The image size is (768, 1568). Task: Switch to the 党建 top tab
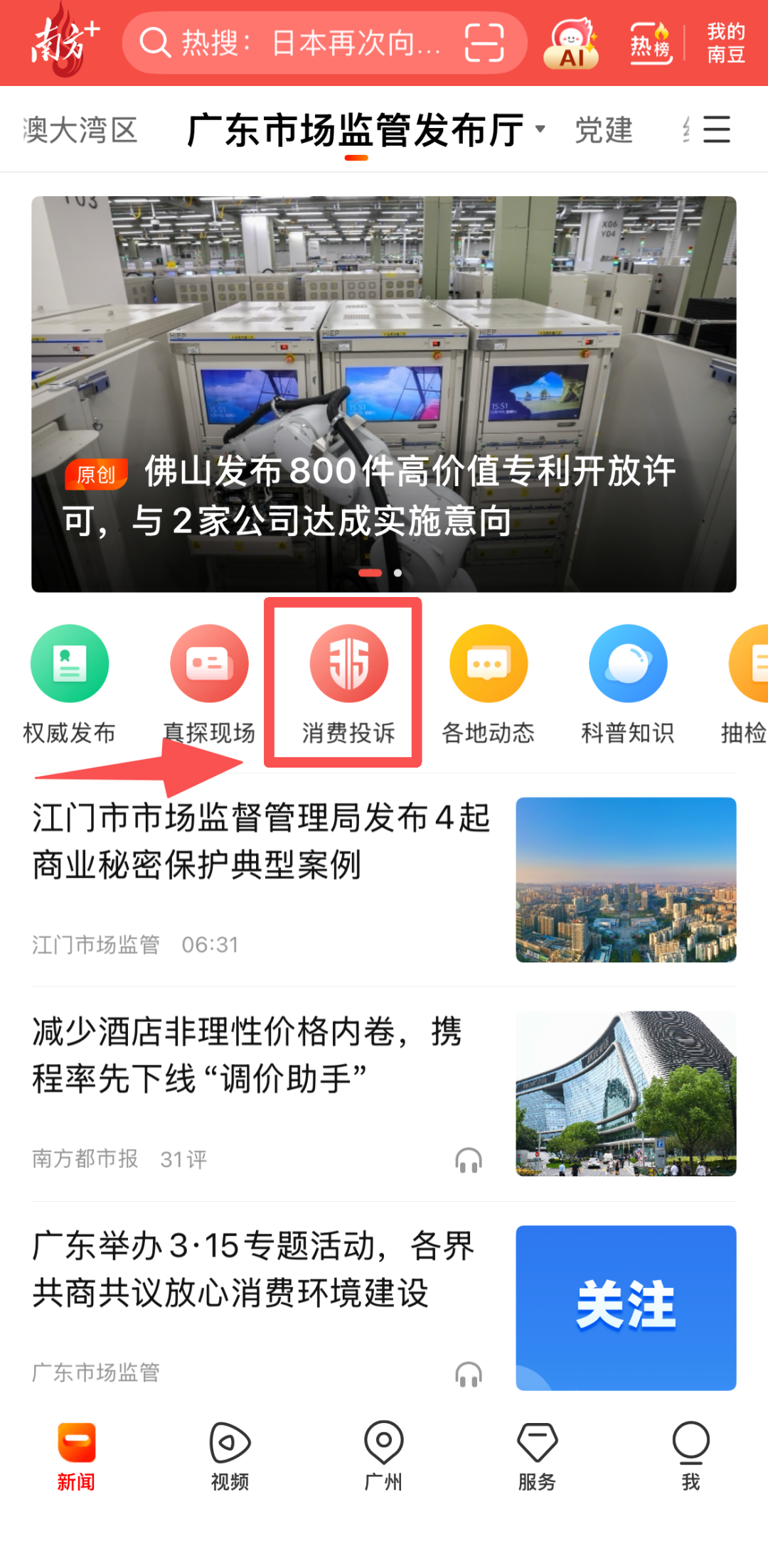(x=604, y=130)
